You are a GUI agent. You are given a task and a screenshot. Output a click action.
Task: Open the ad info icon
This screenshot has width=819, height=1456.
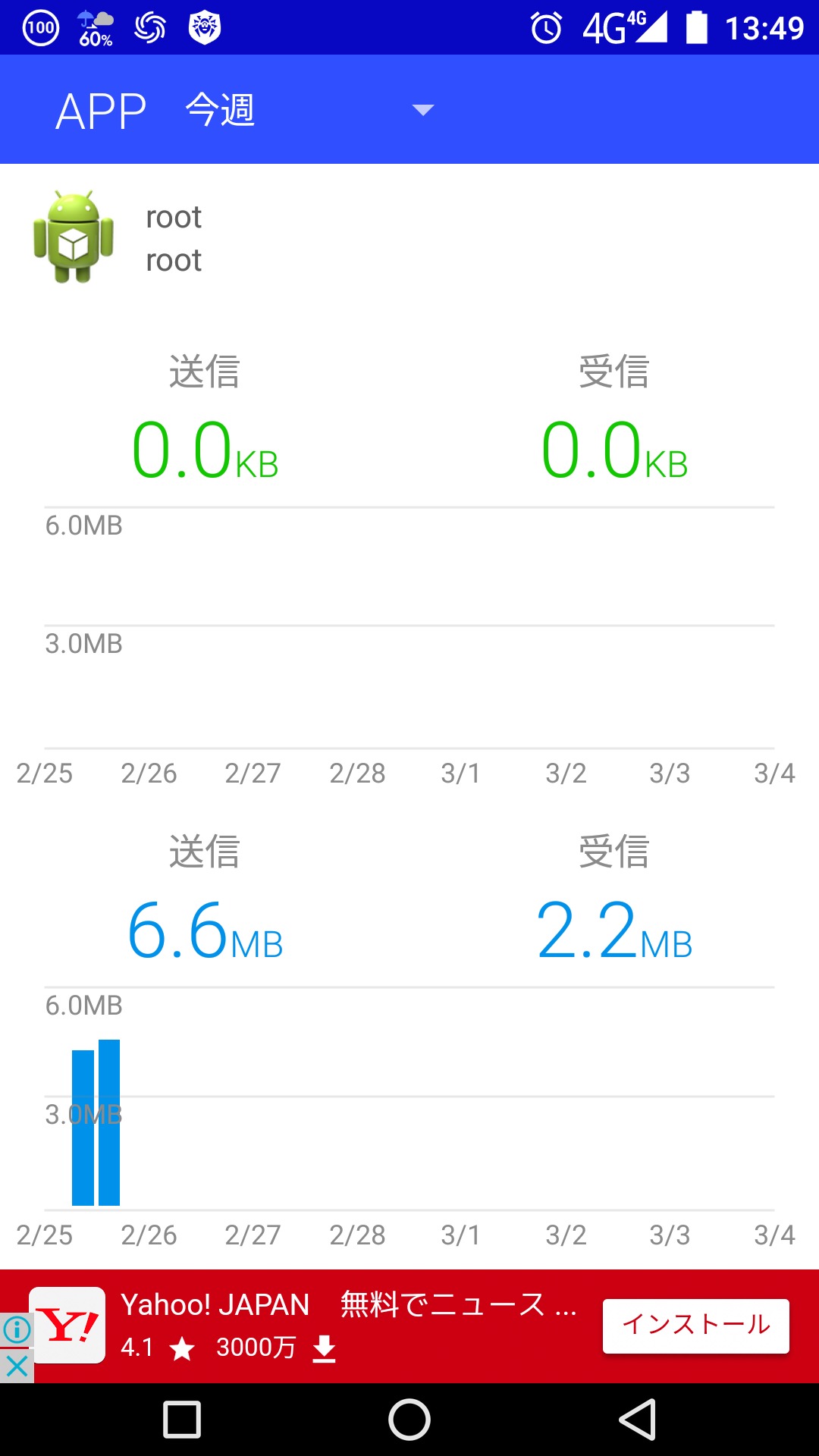pyautogui.click(x=17, y=1329)
